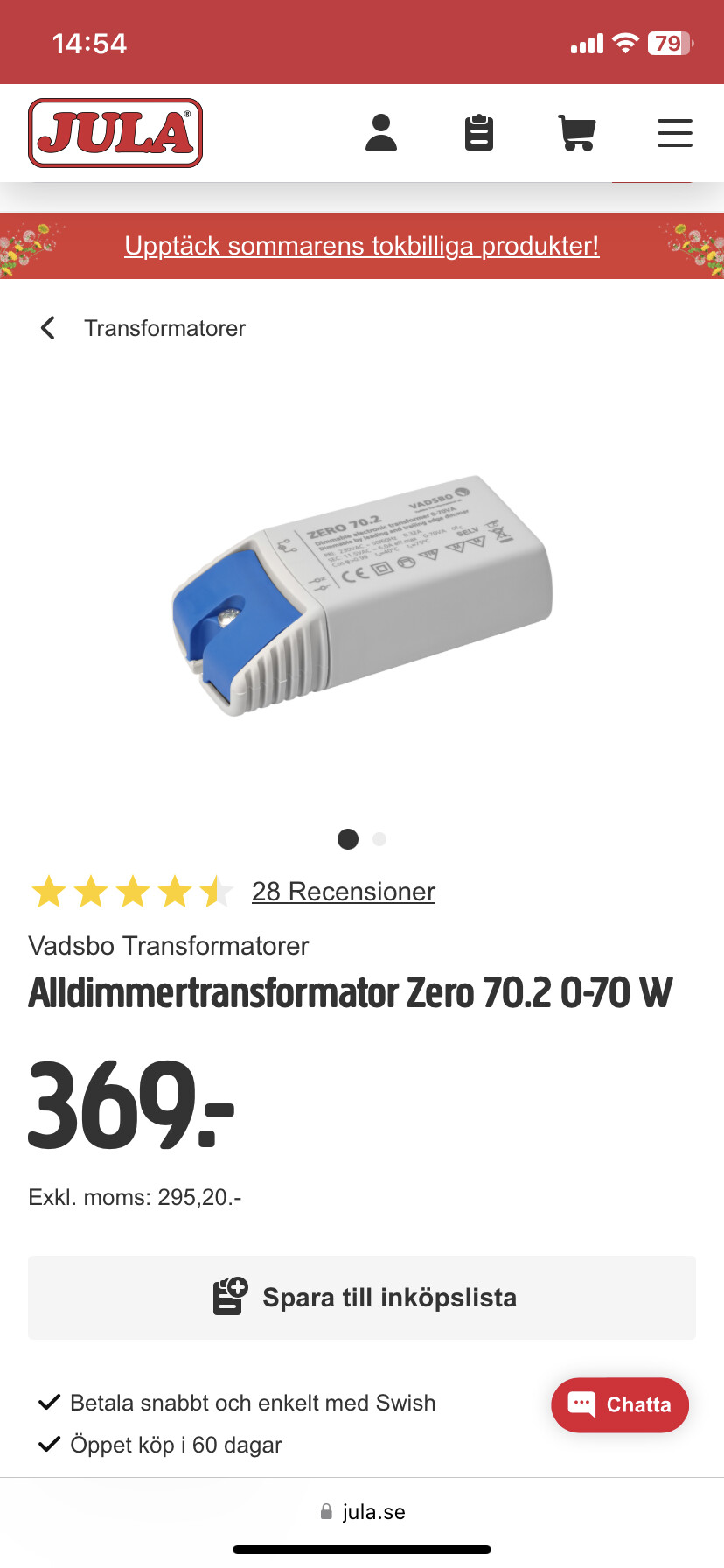Open the shopping list clipboard icon
724x1568 pixels.
478,133
